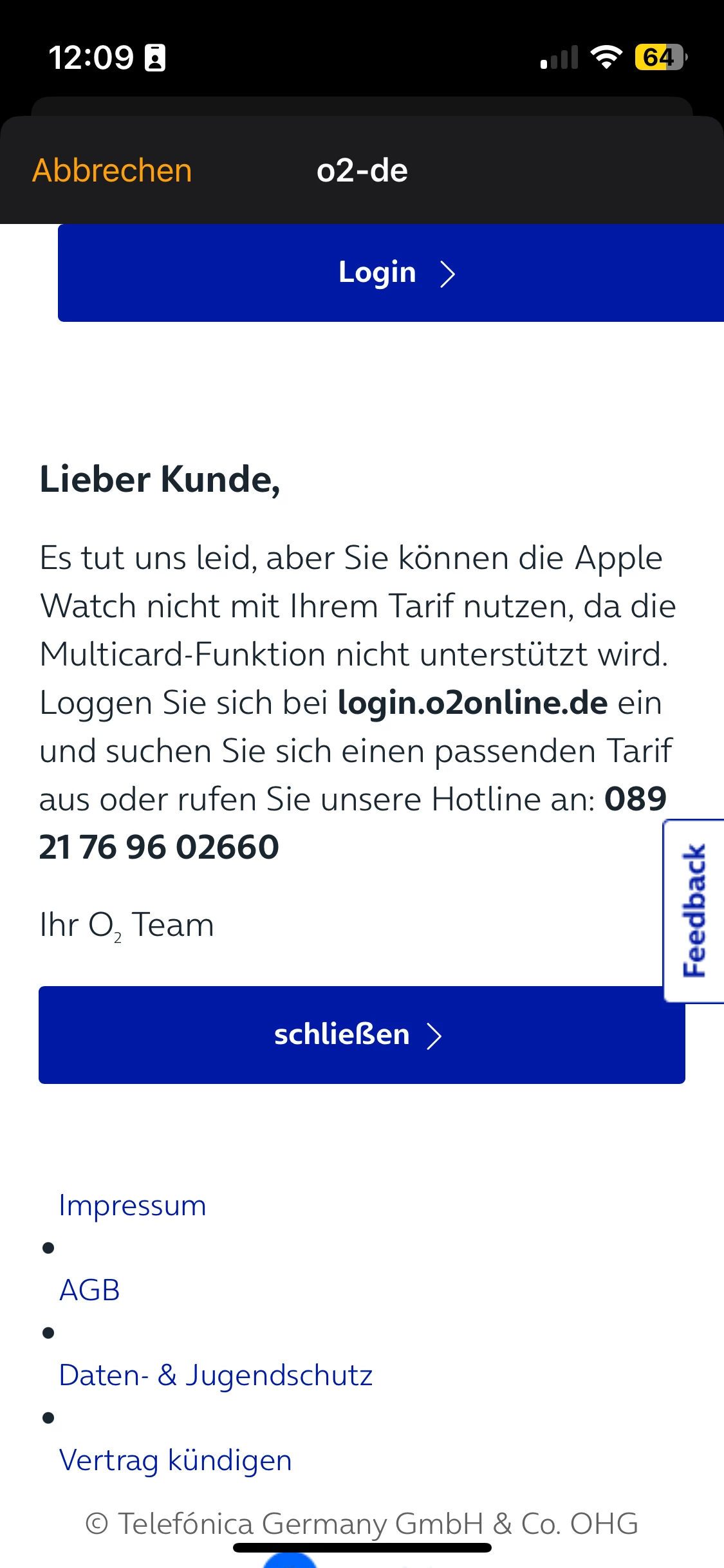Follow the Vertrag kündigen link
This screenshot has height=1568, width=724.
(x=175, y=1460)
